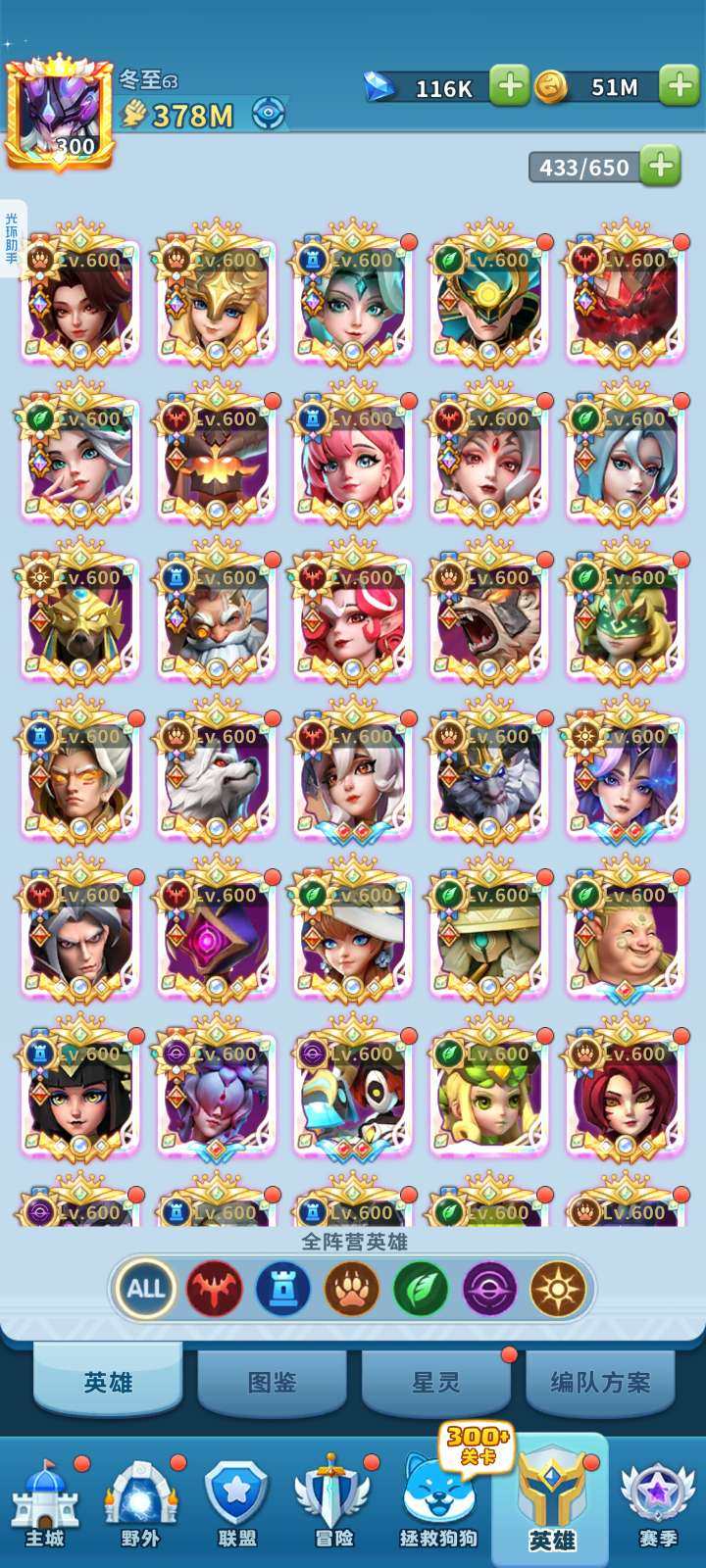Filter heroes by purple void faction
706x1568 pixels.
pyautogui.click(x=489, y=1288)
